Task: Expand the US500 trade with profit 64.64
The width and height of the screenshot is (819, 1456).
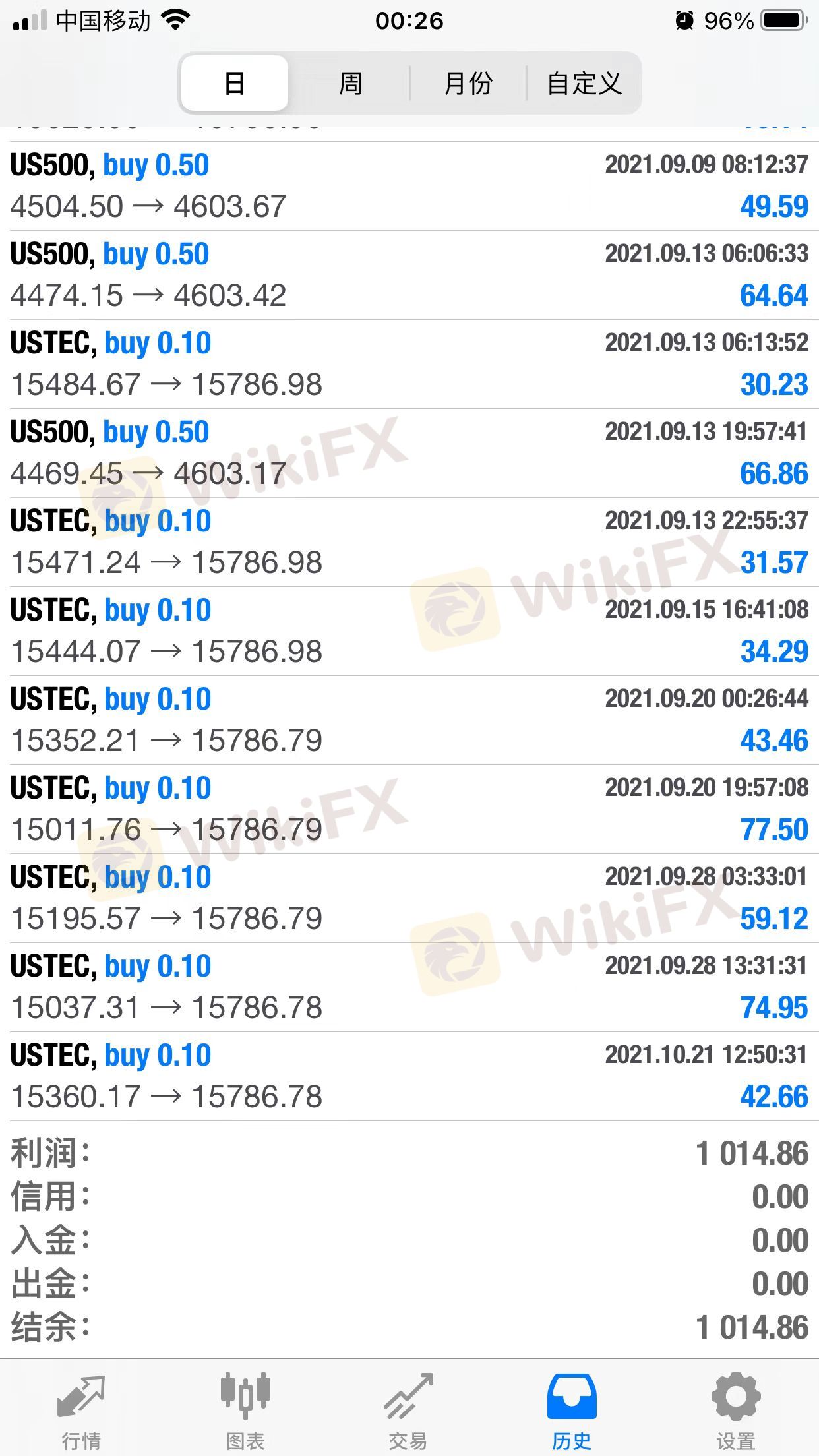Action: (x=409, y=275)
